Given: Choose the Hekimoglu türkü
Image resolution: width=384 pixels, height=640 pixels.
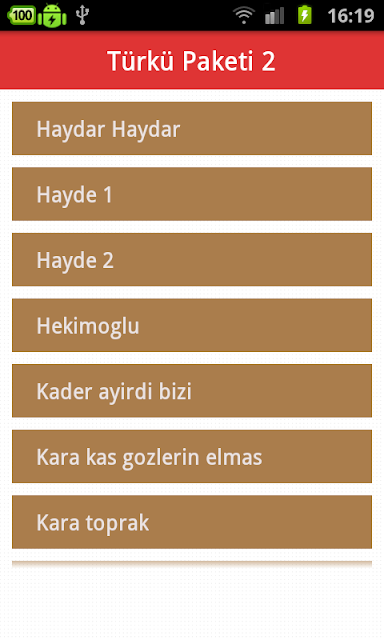Looking at the screenshot, I should (x=192, y=325).
